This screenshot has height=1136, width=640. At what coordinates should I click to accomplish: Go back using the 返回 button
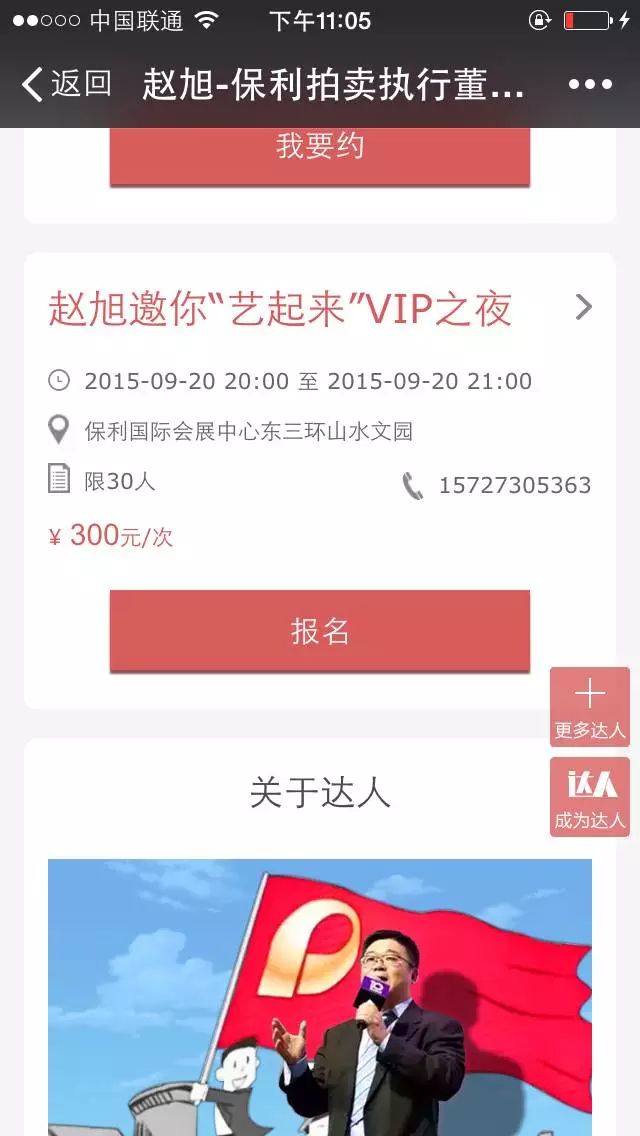tap(66, 84)
